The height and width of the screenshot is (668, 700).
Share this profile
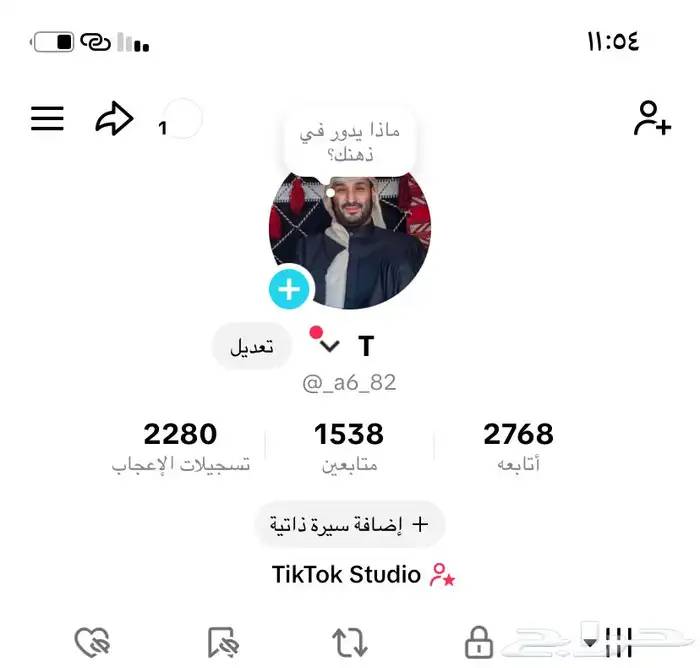click(x=114, y=120)
